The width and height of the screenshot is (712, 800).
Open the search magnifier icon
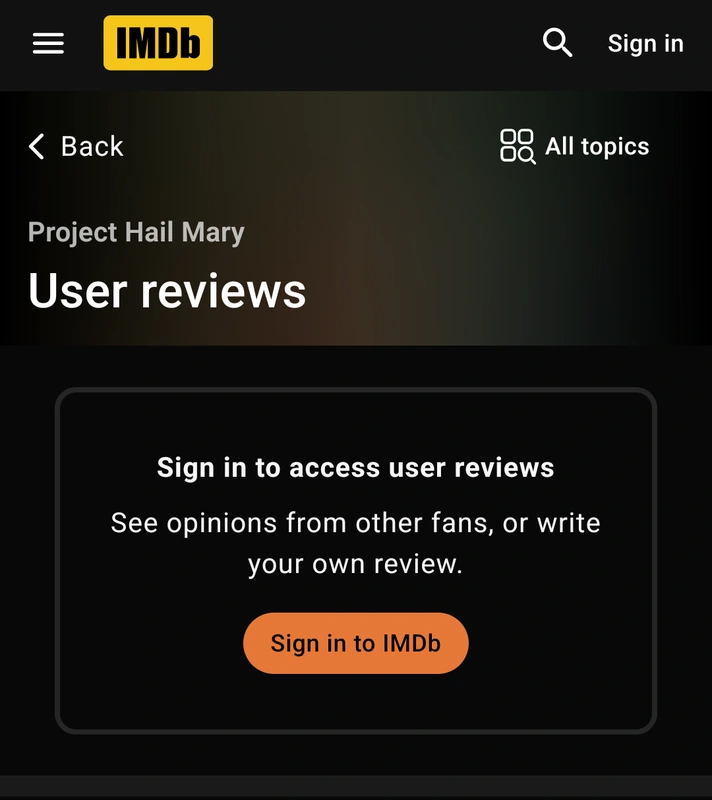(x=557, y=44)
